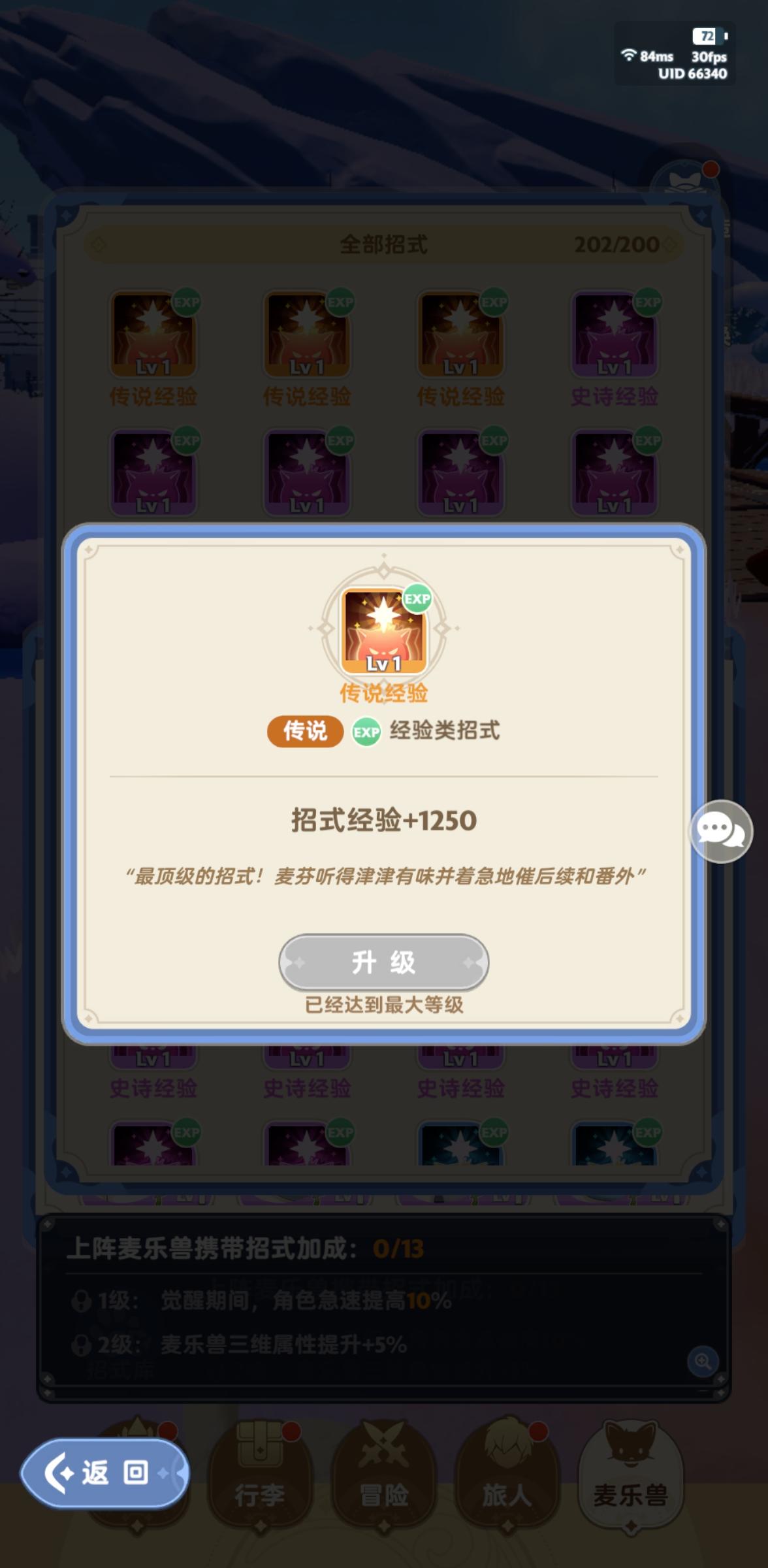Tap the green EXP badge on popup item

click(419, 598)
